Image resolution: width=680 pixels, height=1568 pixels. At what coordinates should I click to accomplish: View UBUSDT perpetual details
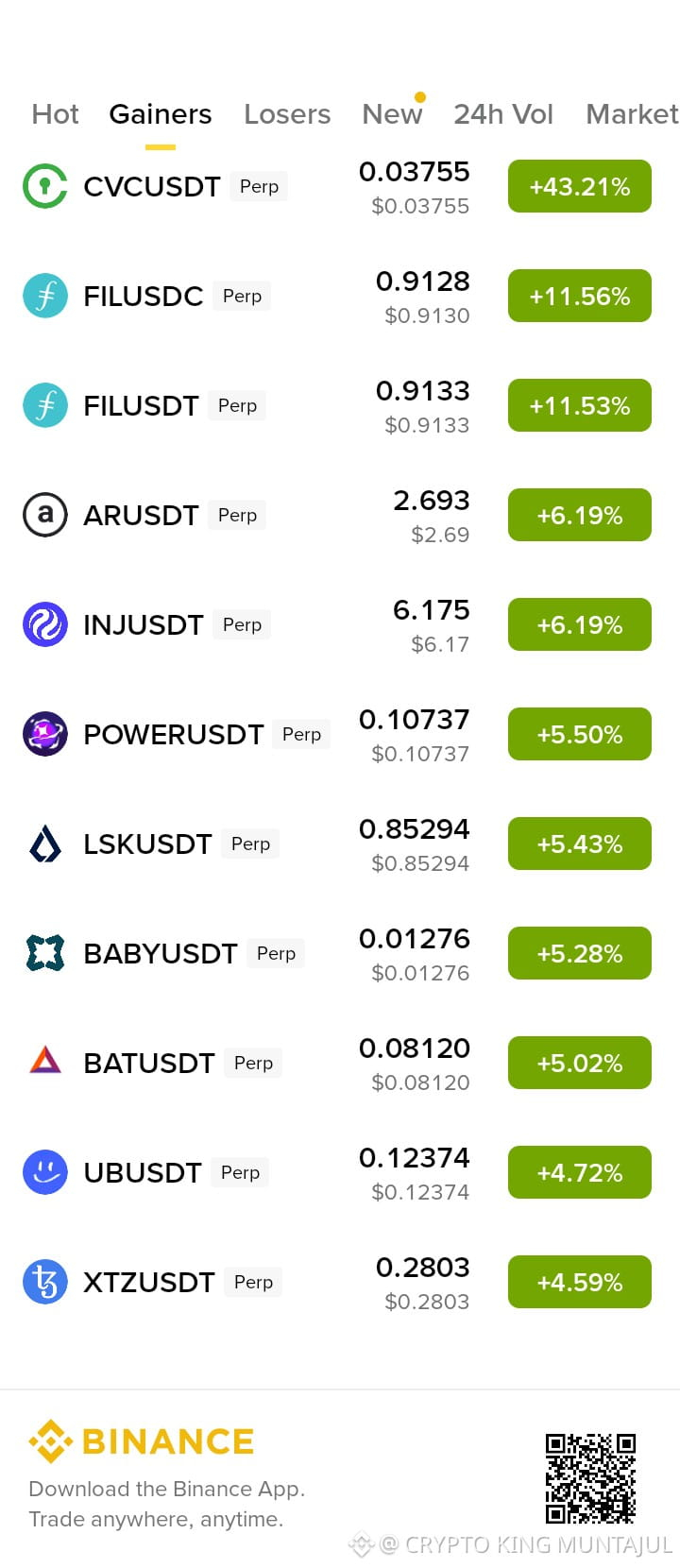pos(340,1173)
